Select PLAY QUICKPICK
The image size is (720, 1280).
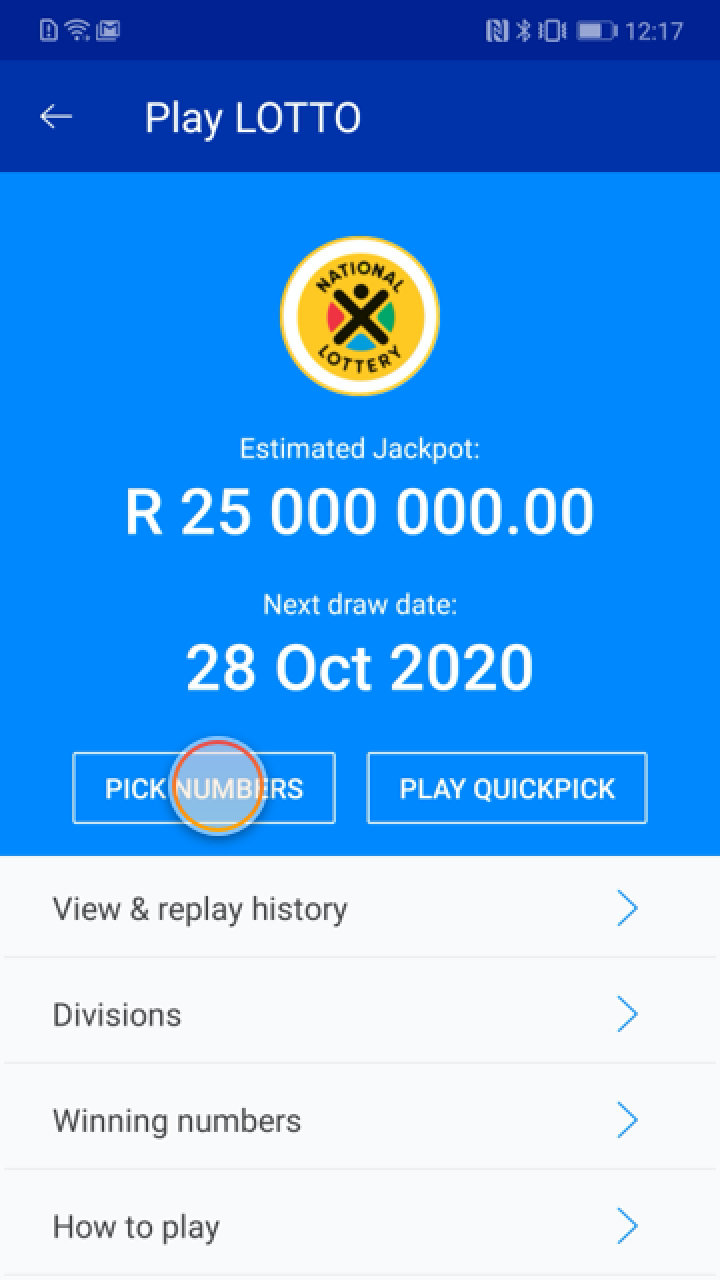tap(507, 788)
